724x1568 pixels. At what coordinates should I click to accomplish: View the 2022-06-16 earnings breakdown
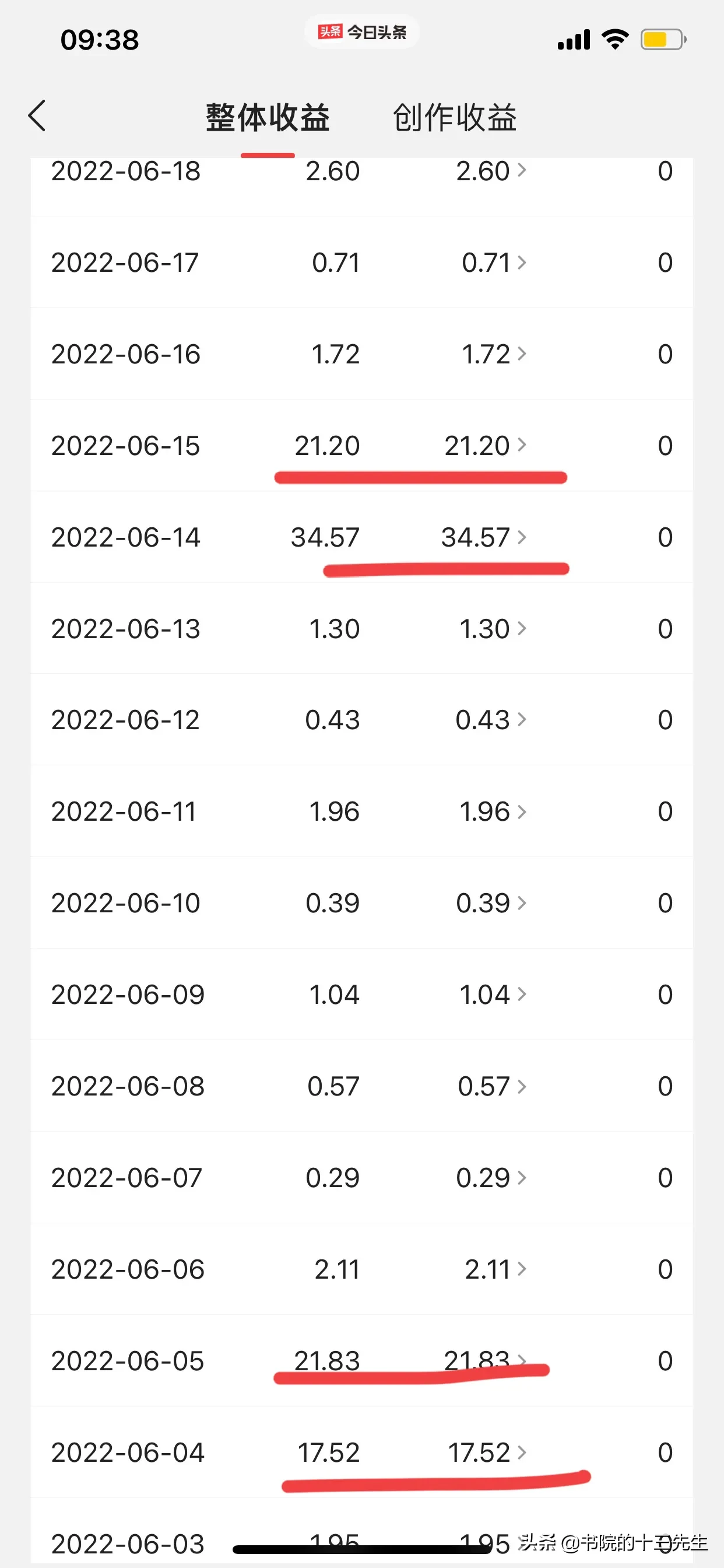click(493, 354)
